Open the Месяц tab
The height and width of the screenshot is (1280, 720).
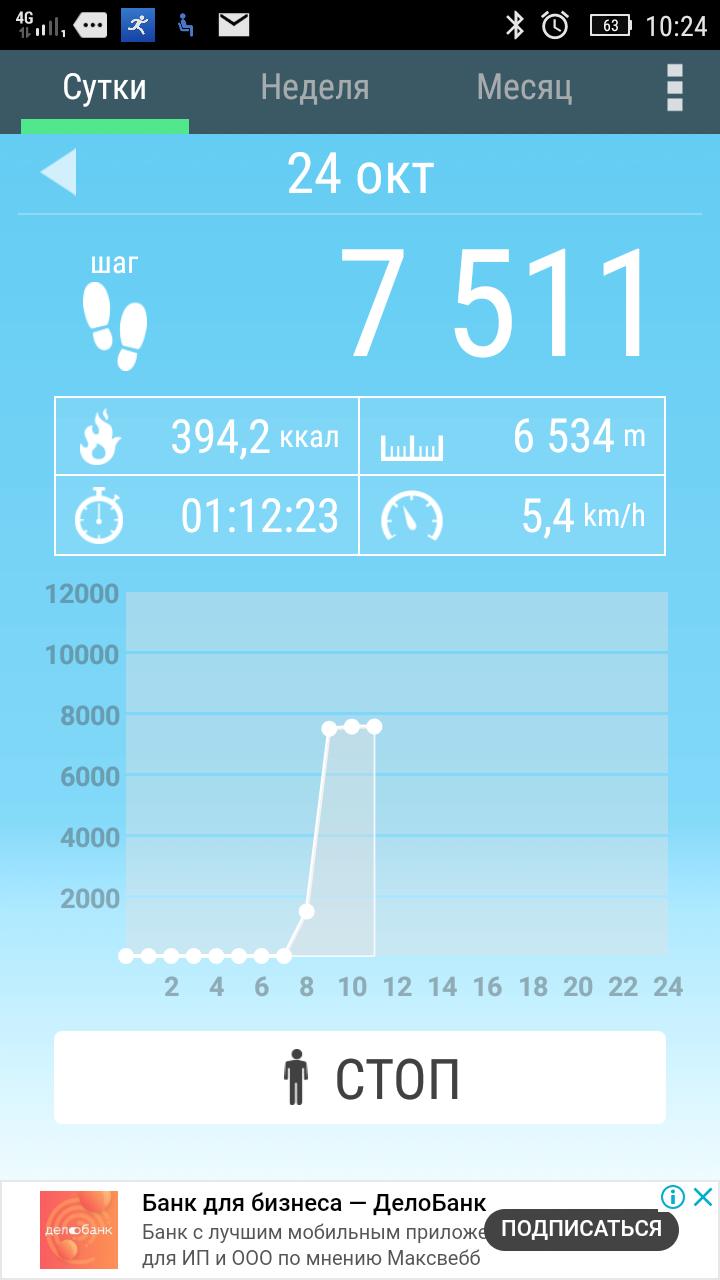524,89
